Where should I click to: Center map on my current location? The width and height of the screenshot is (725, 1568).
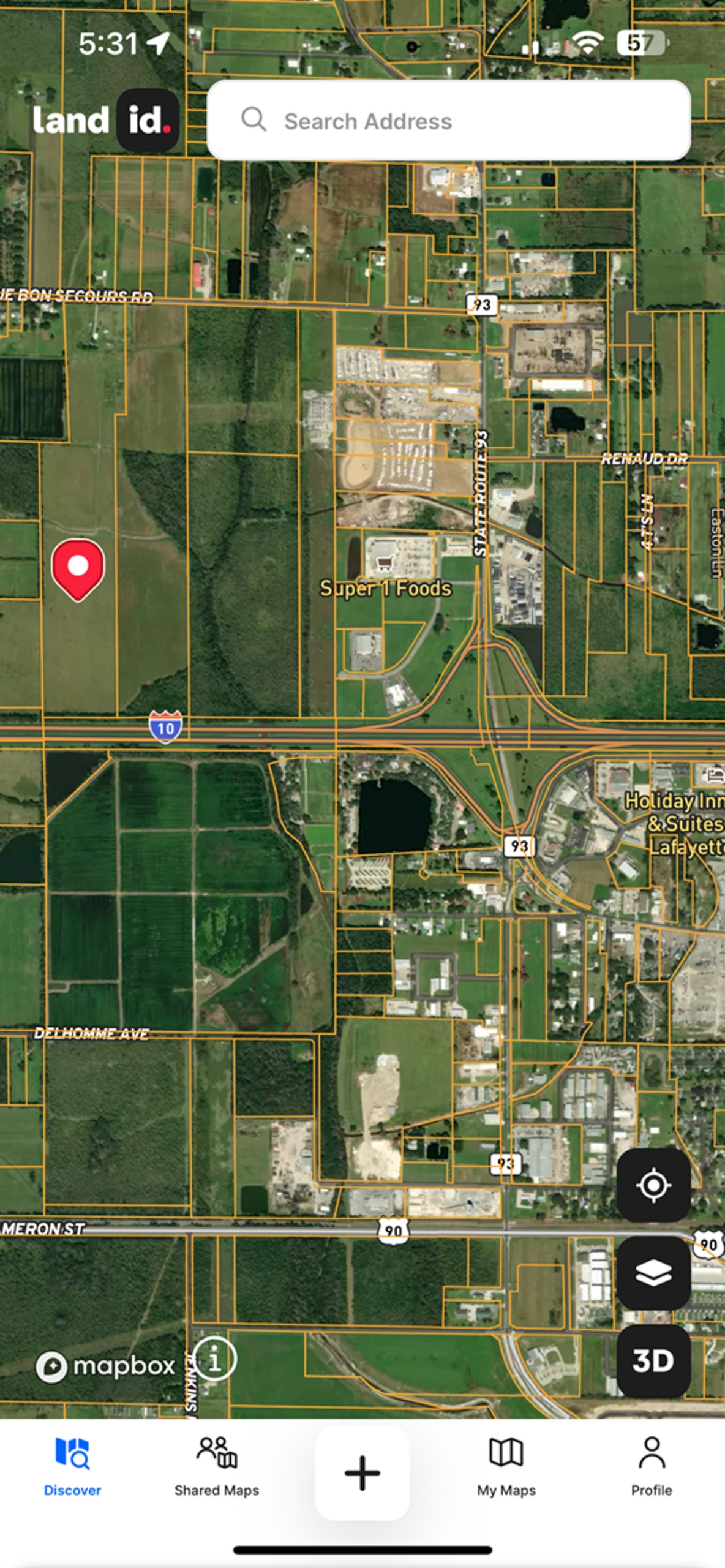click(x=653, y=1185)
